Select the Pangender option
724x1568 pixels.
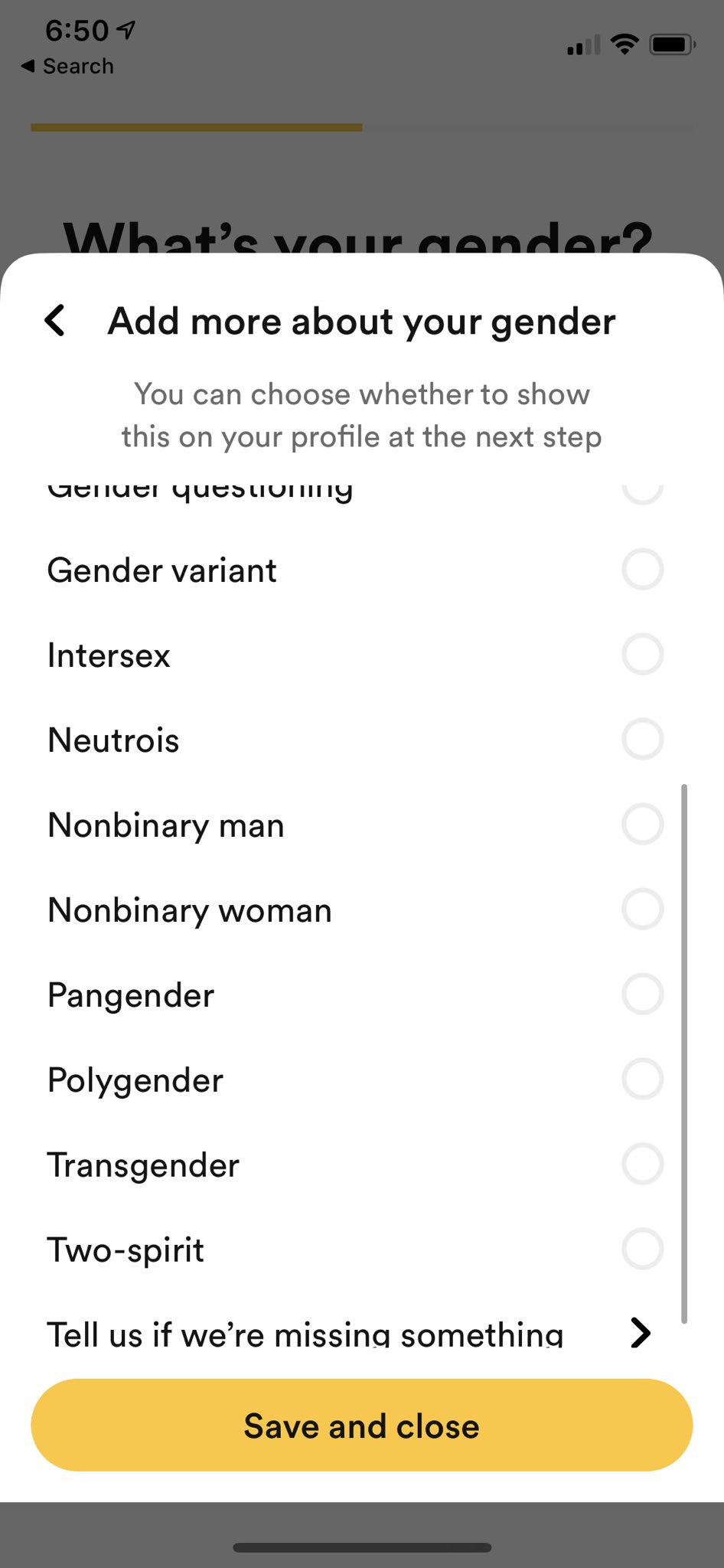click(x=641, y=995)
